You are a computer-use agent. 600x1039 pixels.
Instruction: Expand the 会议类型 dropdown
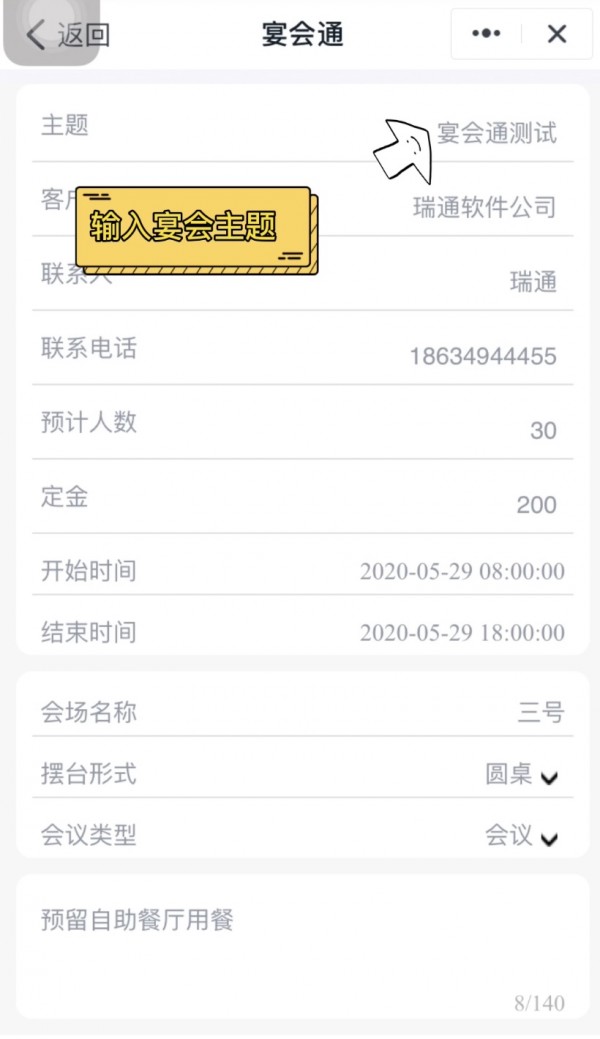(522, 836)
